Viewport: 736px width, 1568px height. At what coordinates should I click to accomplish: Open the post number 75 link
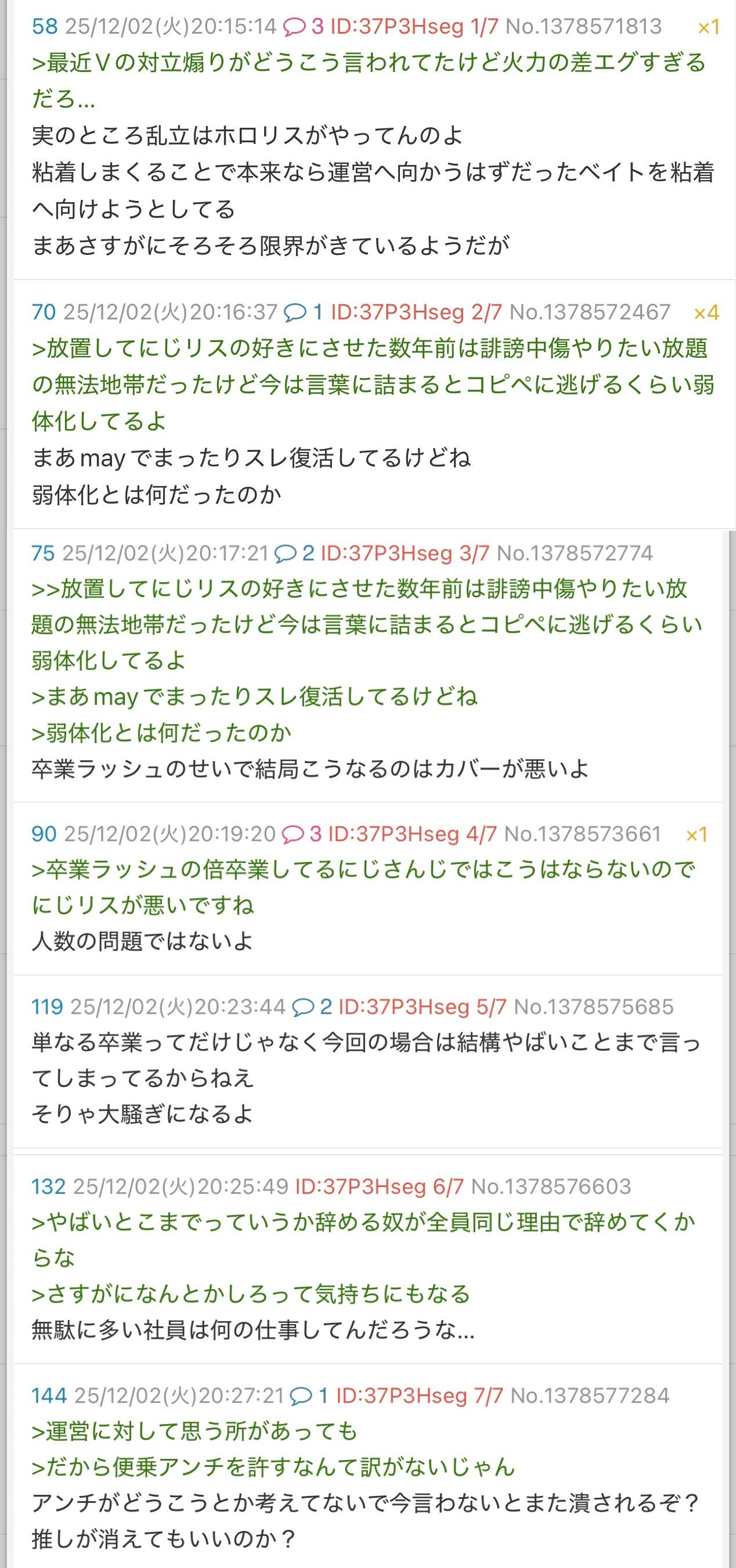tap(43, 553)
